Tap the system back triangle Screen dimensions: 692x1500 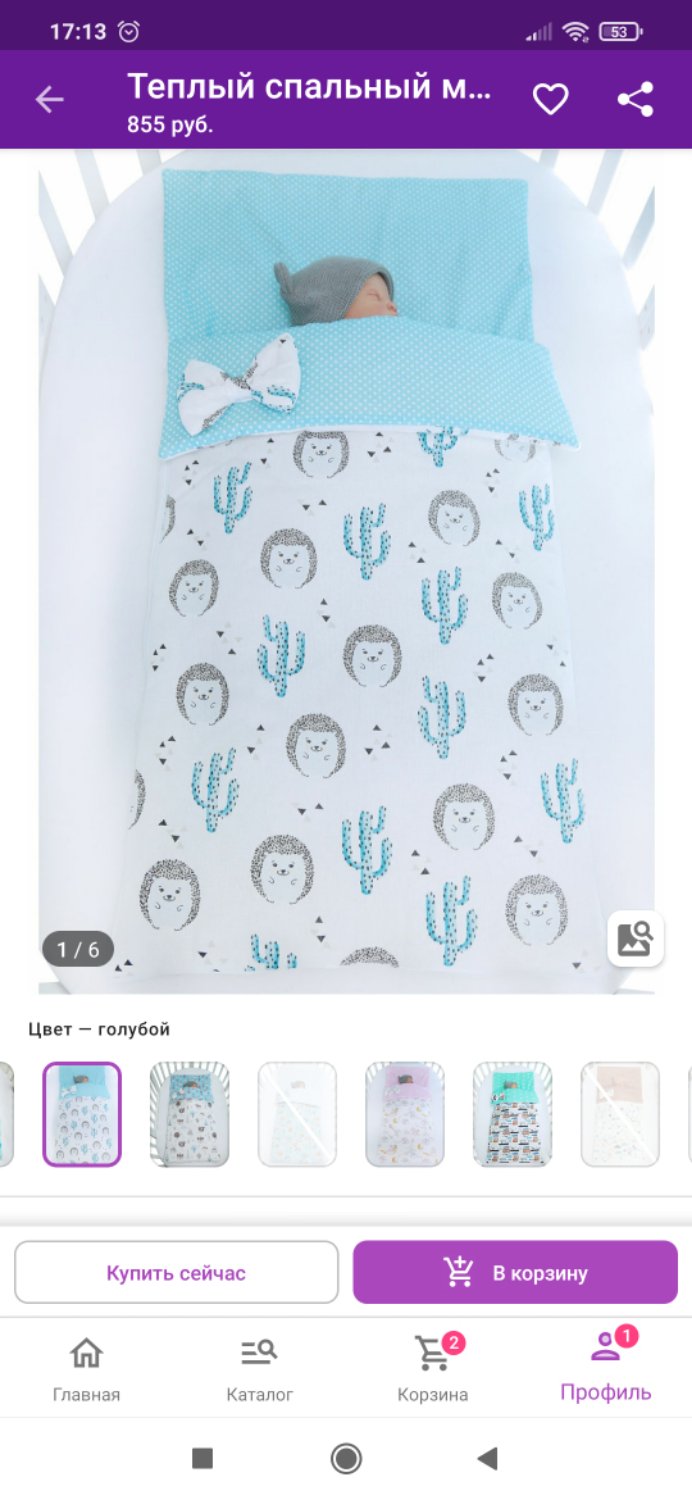tap(487, 1459)
